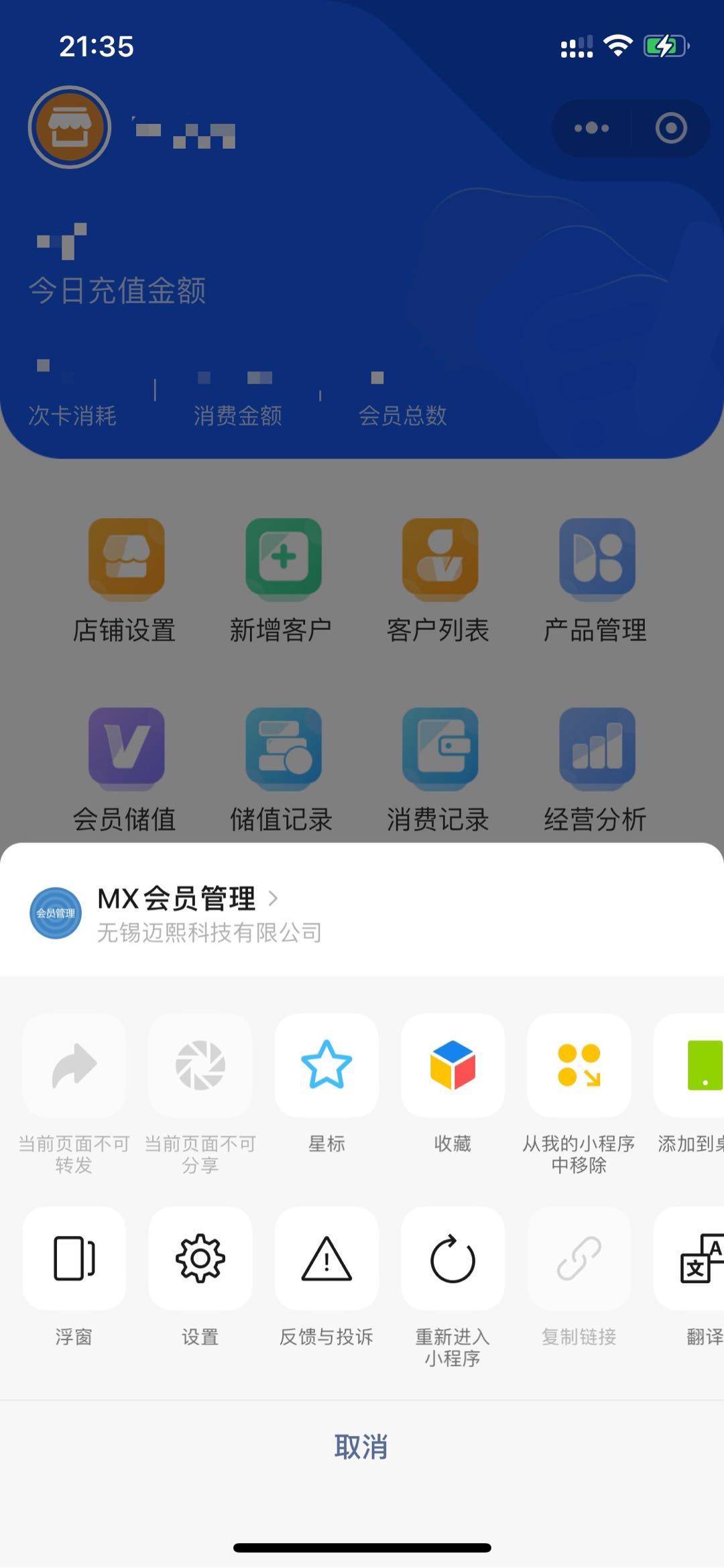Screen dimensions: 724x1568
Task: Enable the 浮窗 floating window
Action: point(74,1258)
